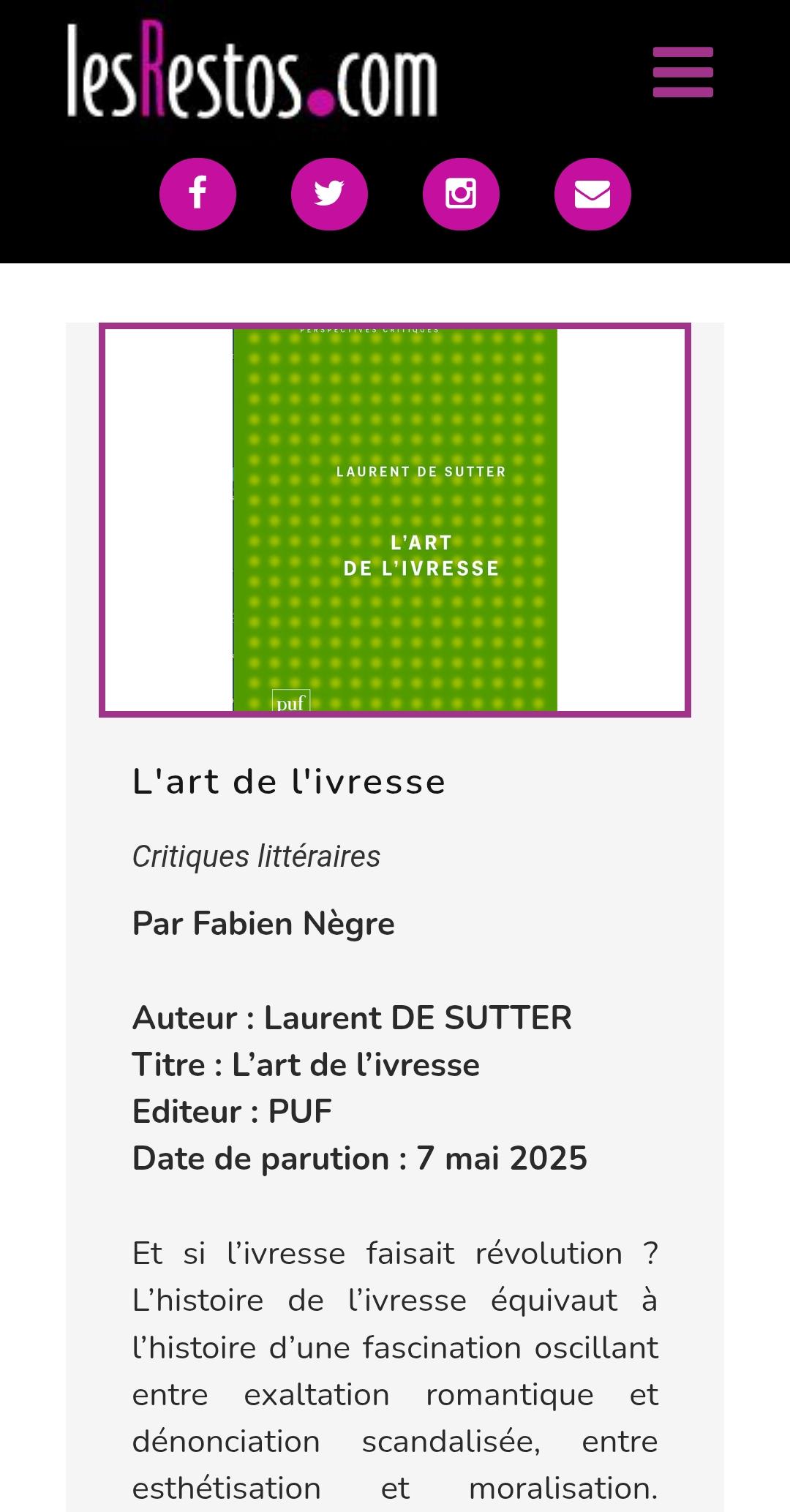Image resolution: width=790 pixels, height=1512 pixels.
Task: Go to lesRestos.com homepage via logo
Action: pos(252,72)
